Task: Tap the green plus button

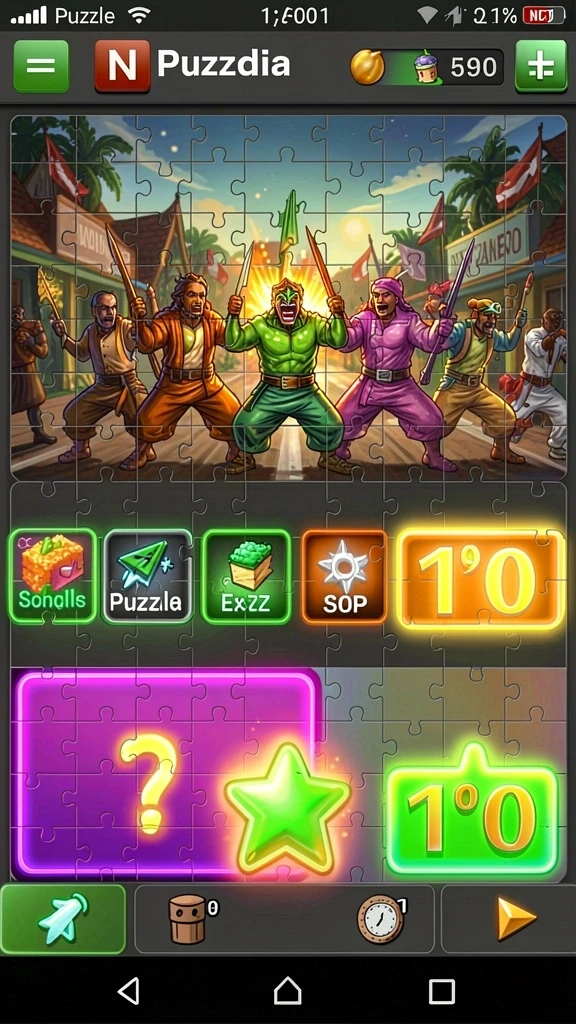Action: 541,66
